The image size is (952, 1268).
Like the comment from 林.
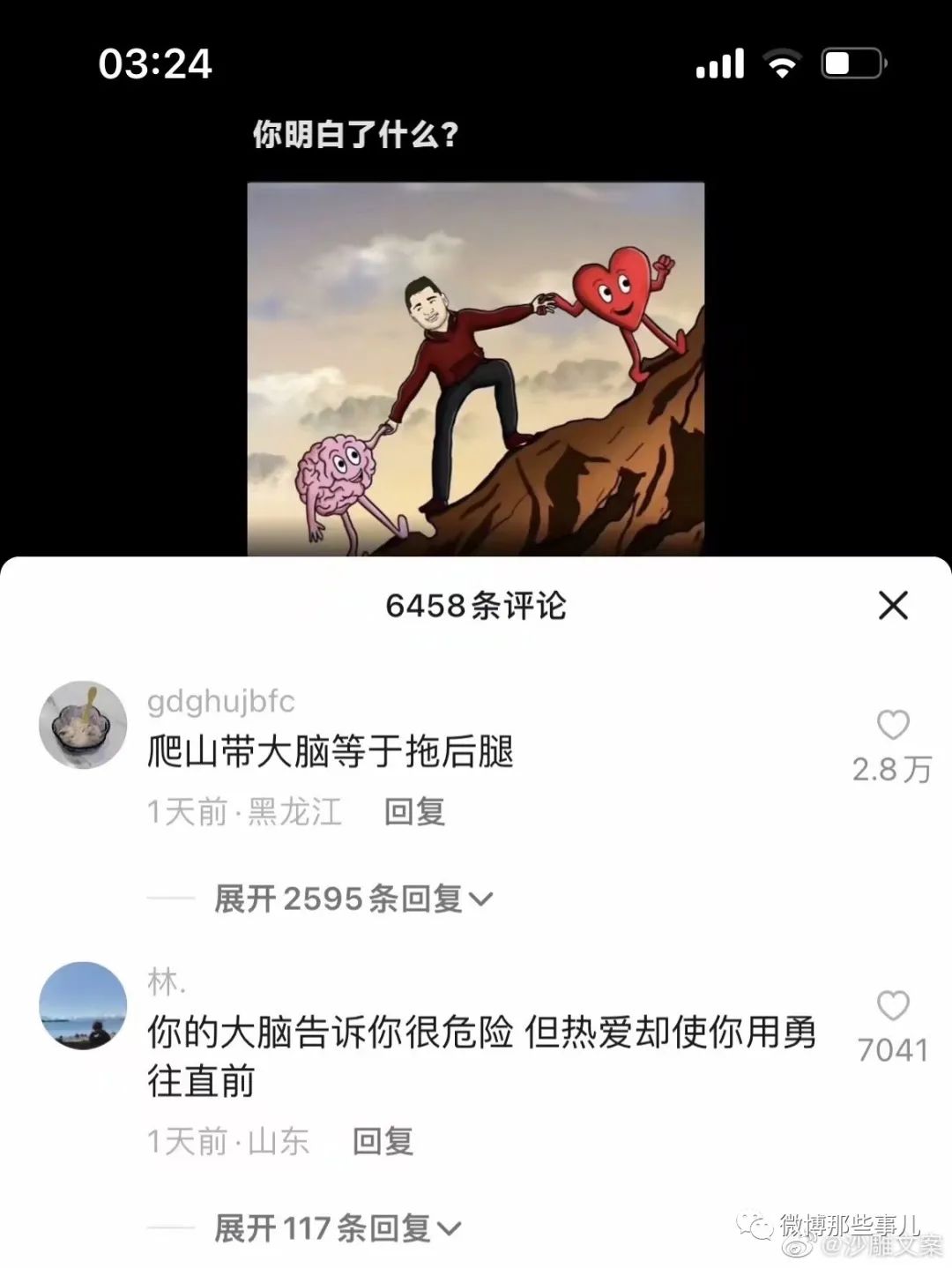pyautogui.click(x=892, y=1006)
